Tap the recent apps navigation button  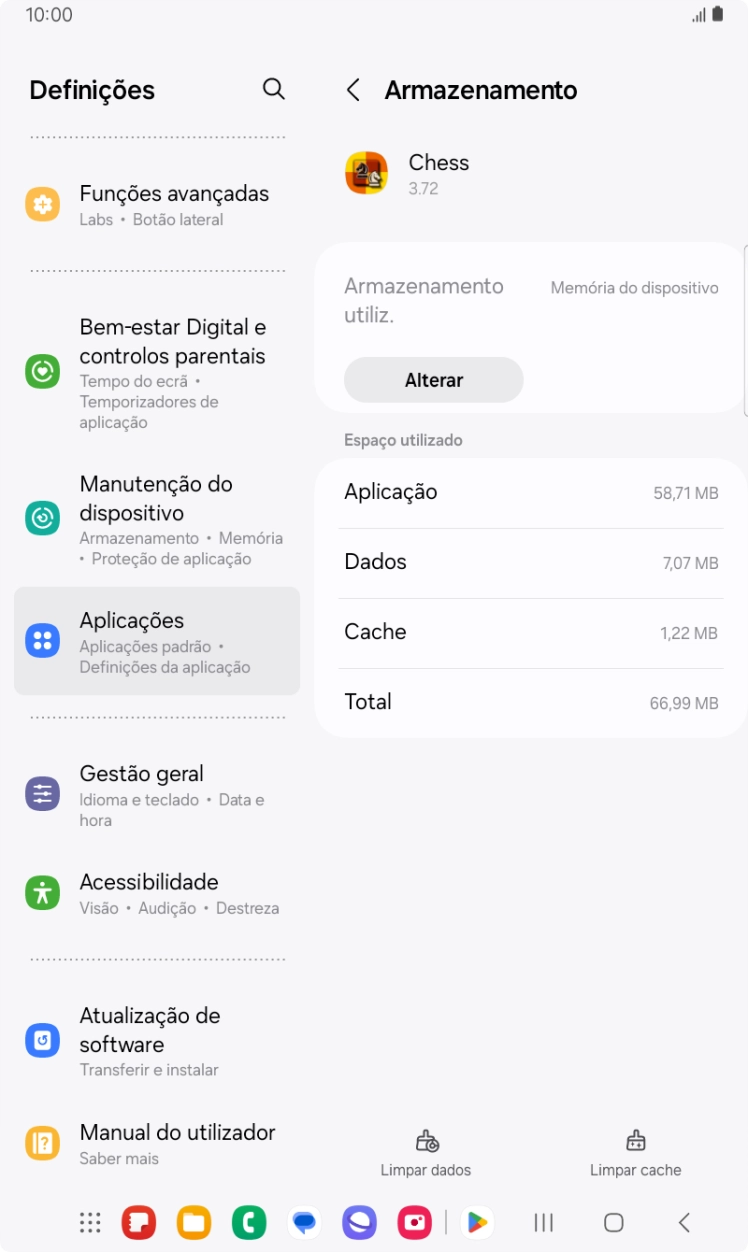(x=543, y=1221)
